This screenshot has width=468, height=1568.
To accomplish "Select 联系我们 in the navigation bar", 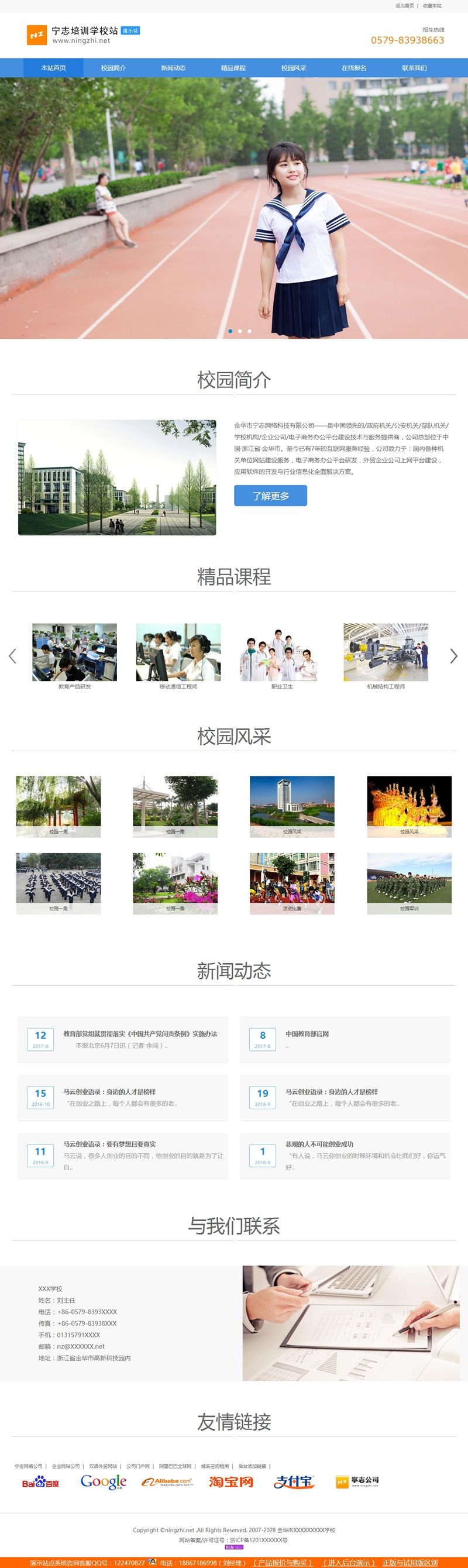I will tap(414, 68).
